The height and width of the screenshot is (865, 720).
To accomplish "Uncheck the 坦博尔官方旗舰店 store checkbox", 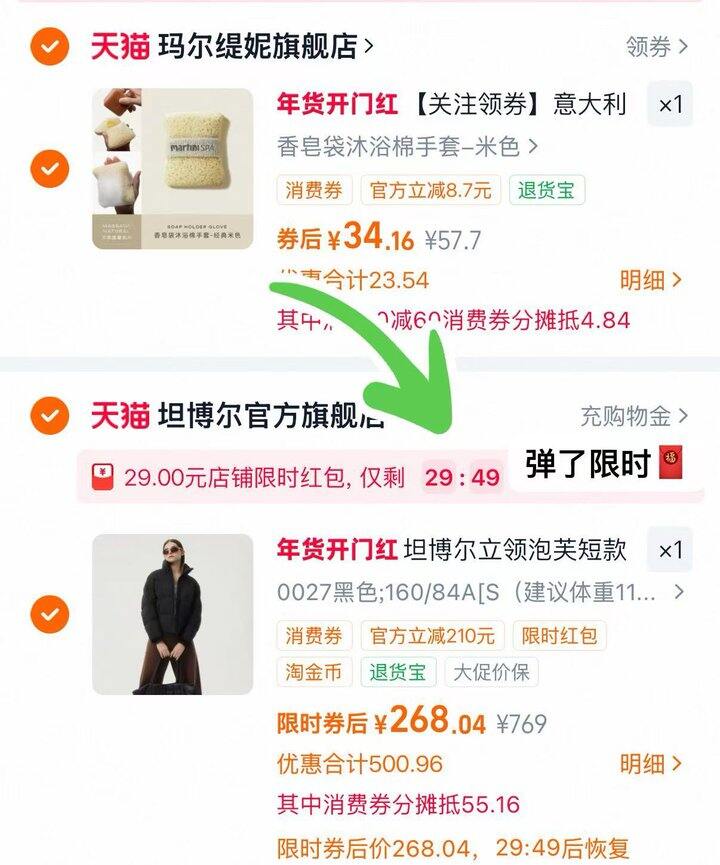I will (50, 415).
